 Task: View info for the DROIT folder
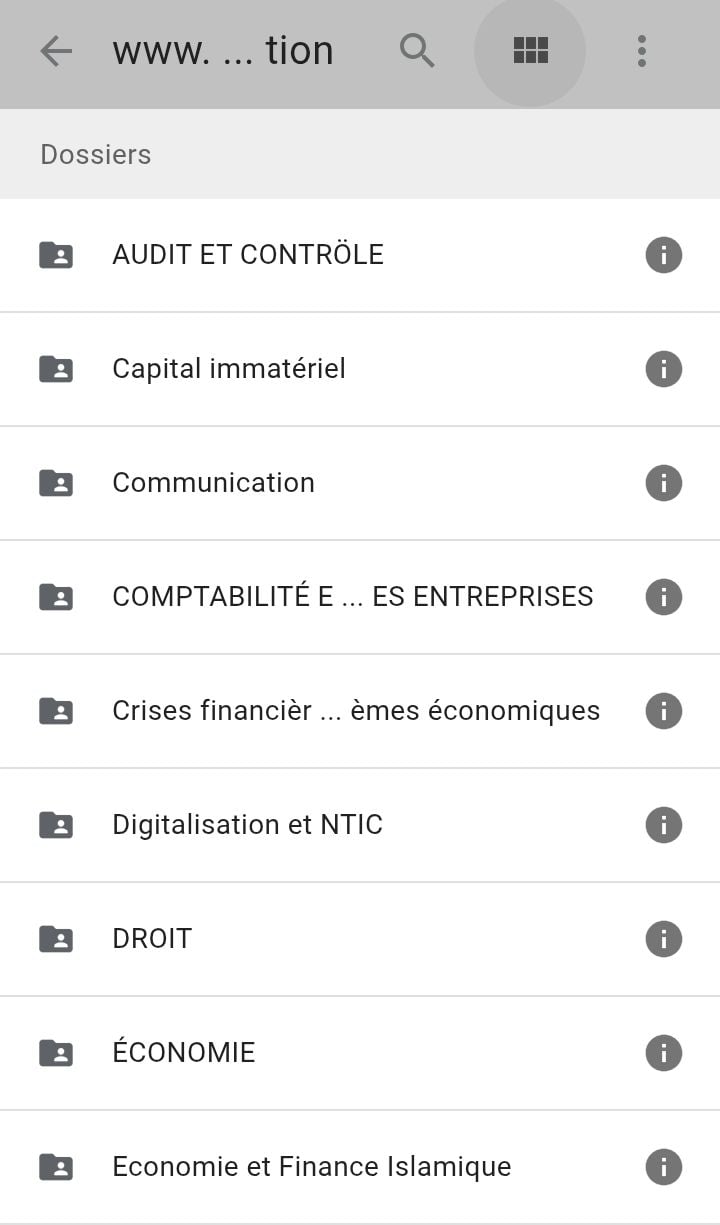663,939
